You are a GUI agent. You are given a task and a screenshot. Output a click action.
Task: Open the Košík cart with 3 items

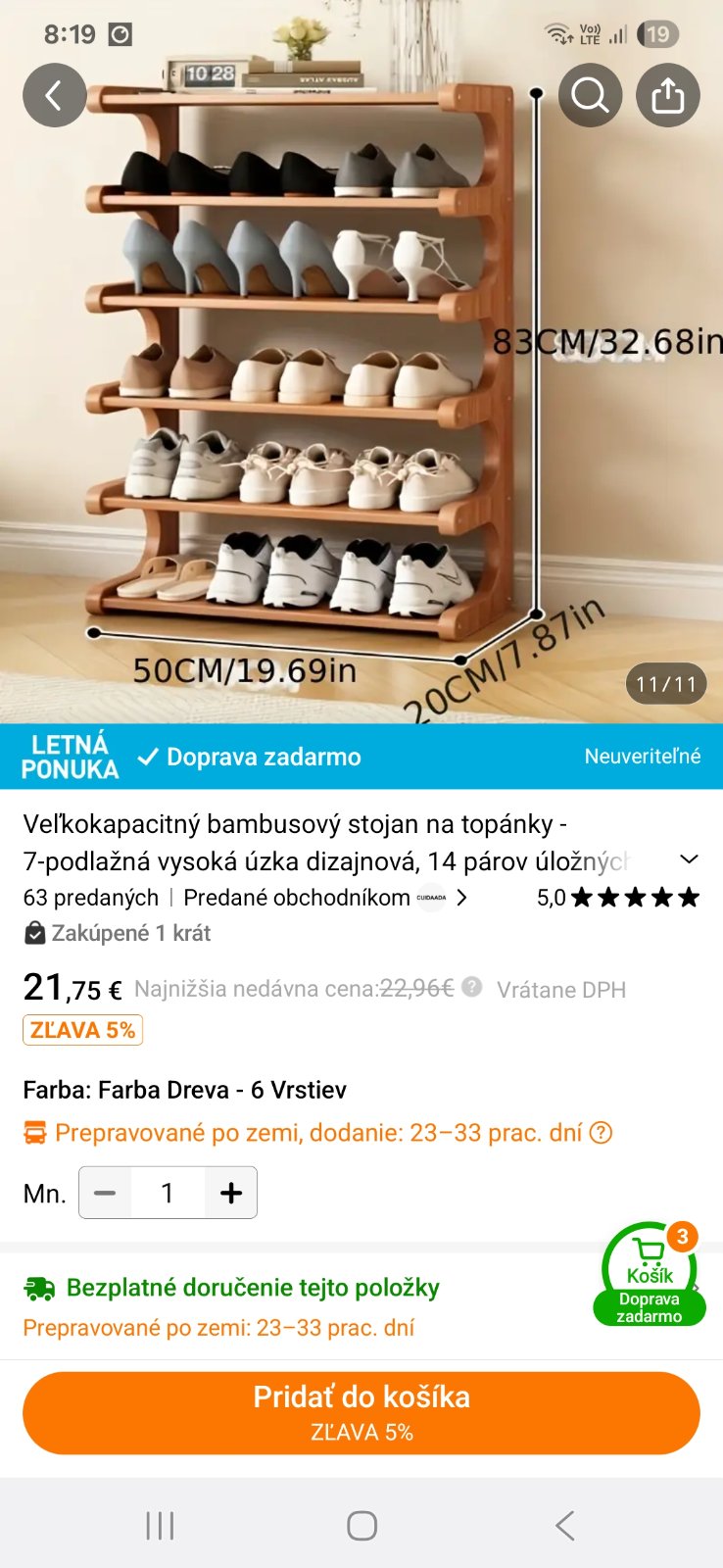(650, 1272)
